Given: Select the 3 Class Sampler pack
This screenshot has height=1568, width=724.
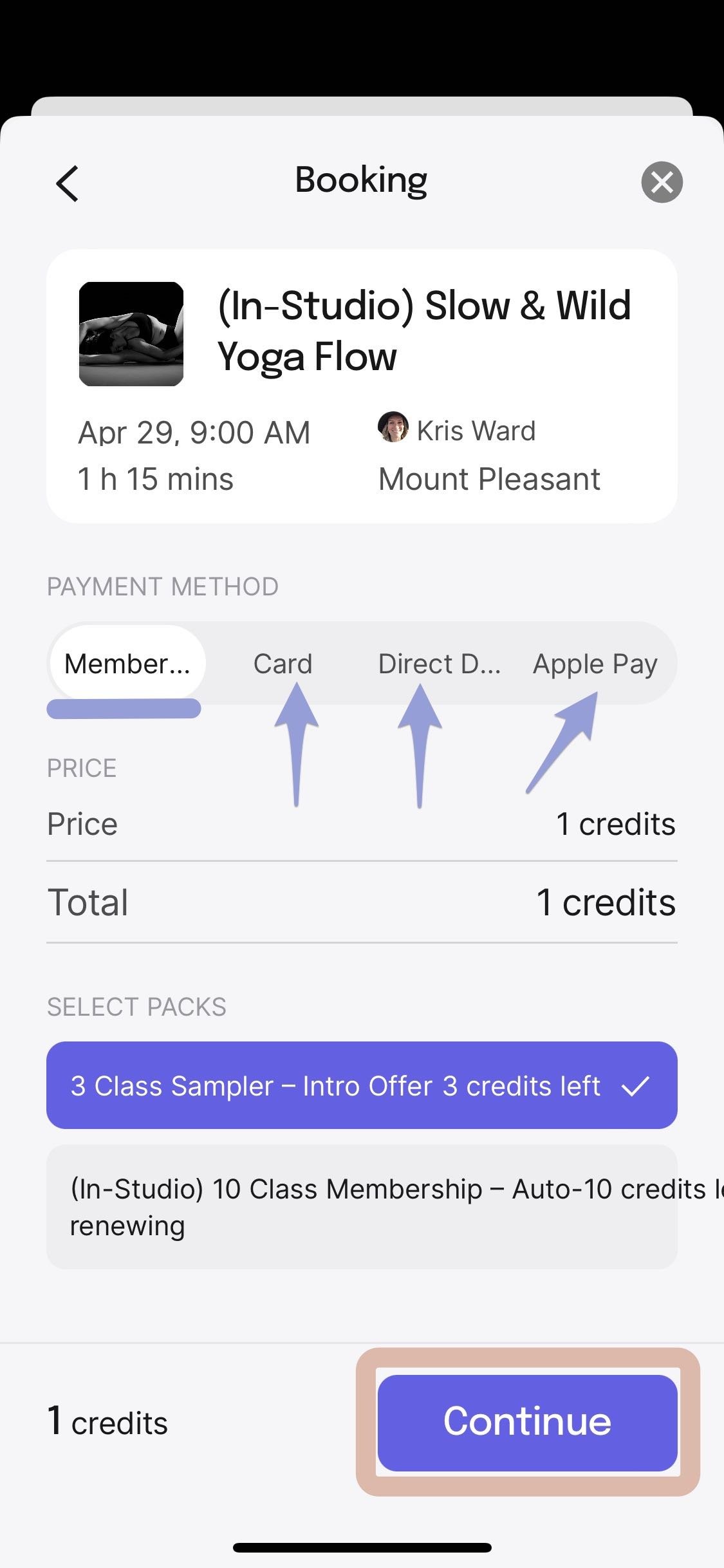Looking at the screenshot, I should tap(362, 1085).
